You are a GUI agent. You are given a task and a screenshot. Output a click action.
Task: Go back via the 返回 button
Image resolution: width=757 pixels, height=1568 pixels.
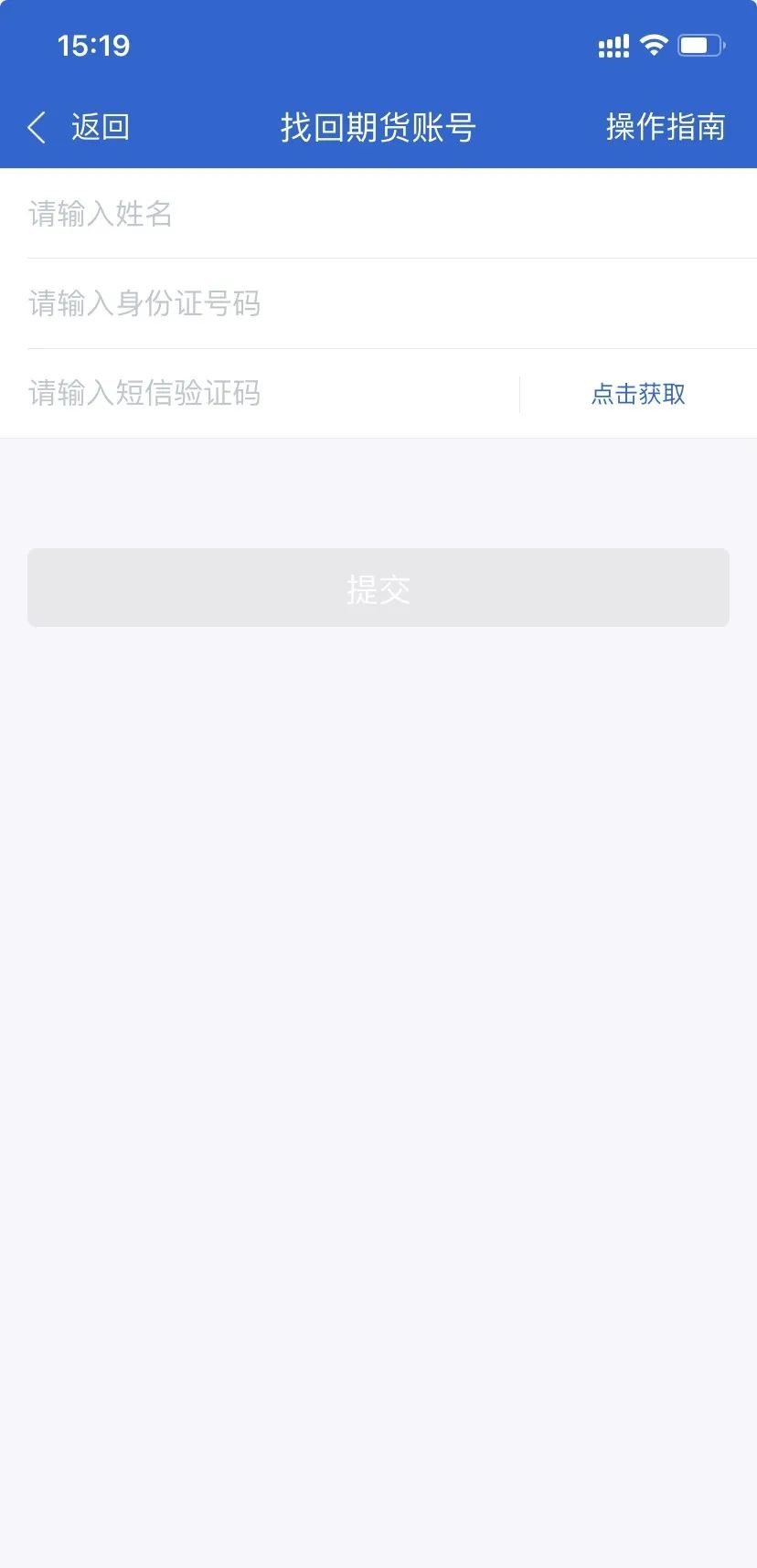80,127
